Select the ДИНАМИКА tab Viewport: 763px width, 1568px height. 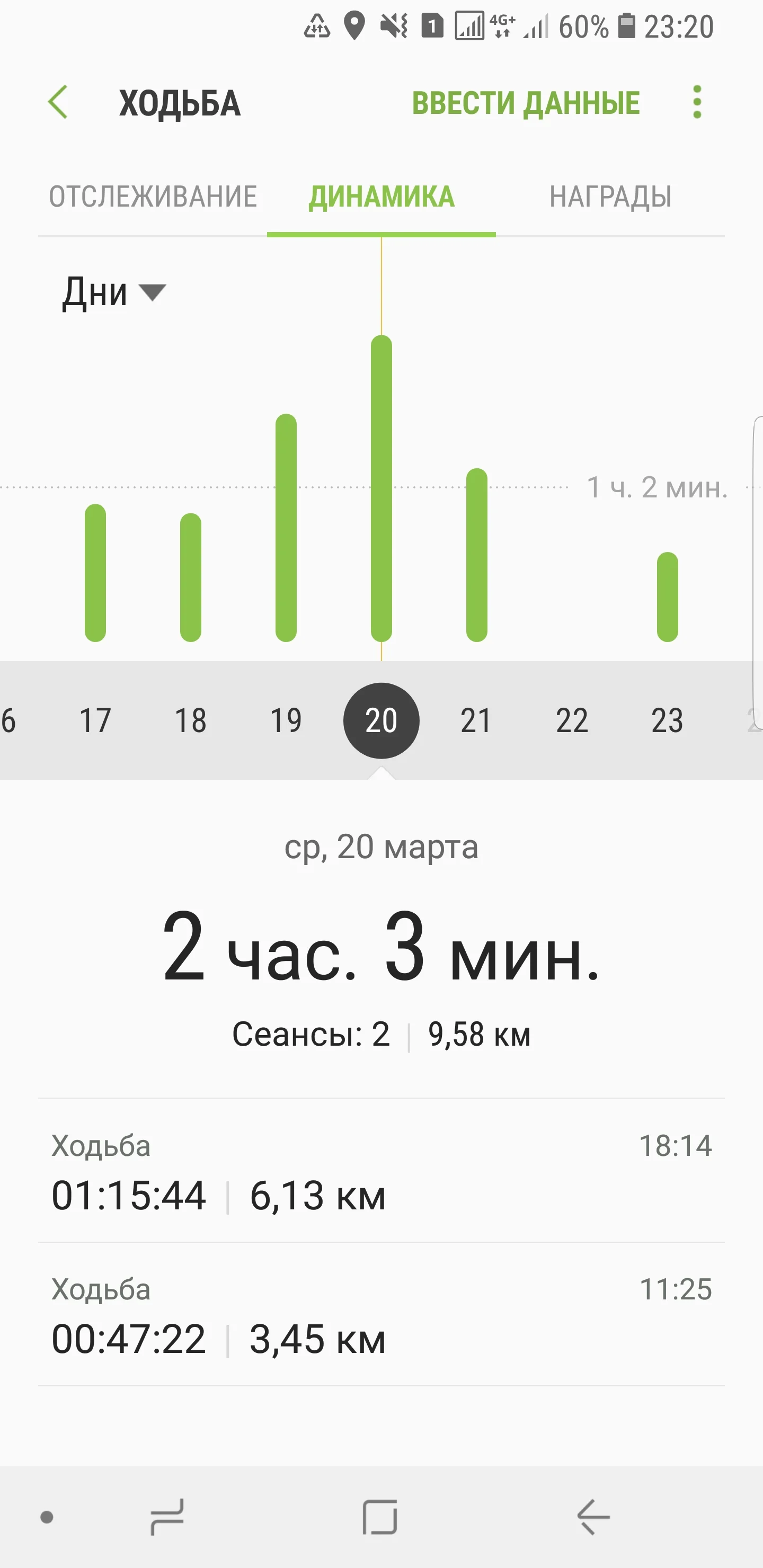tap(381, 197)
